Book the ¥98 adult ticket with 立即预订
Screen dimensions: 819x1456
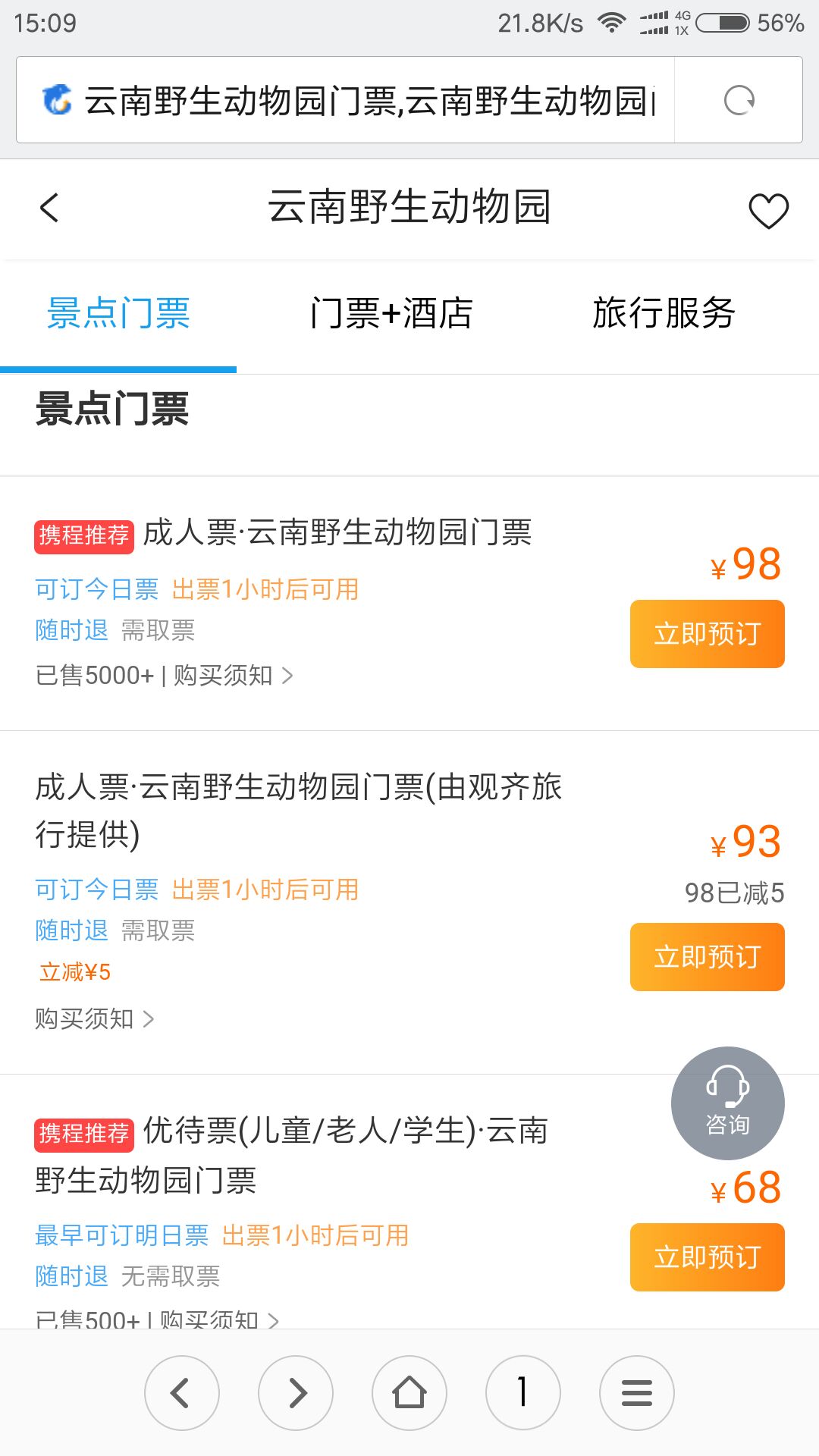(707, 634)
